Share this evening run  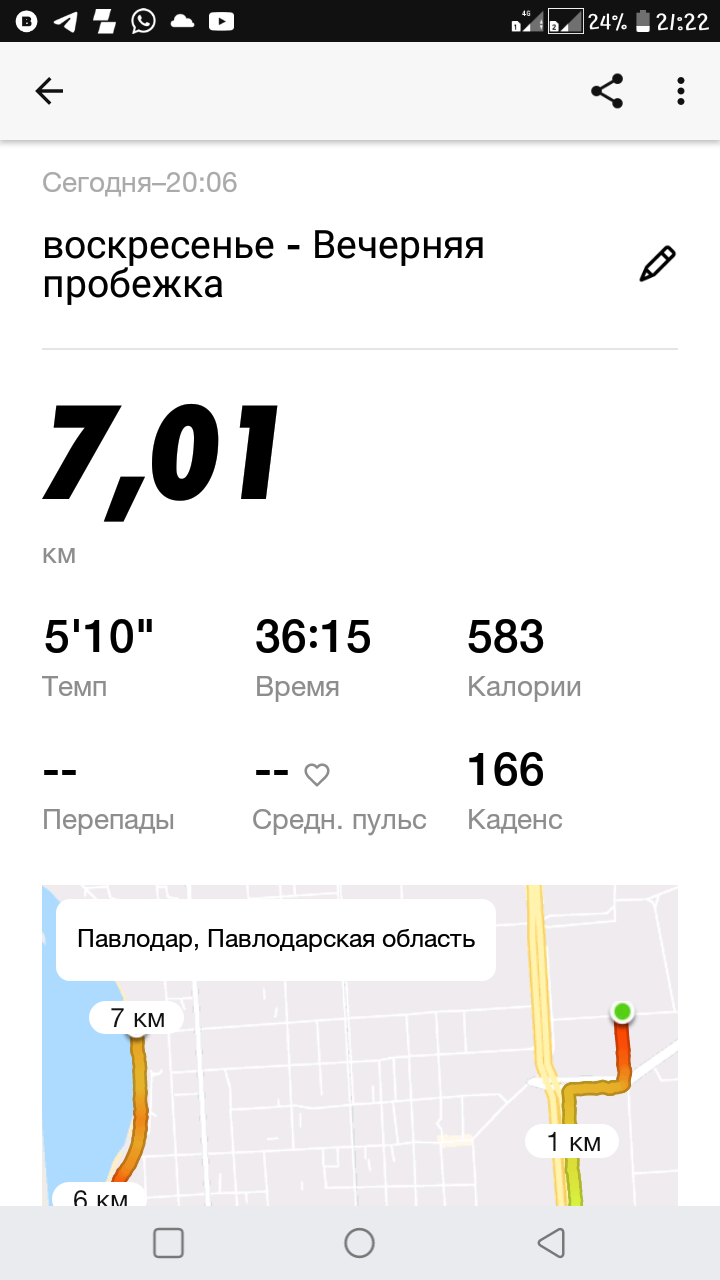[x=607, y=91]
